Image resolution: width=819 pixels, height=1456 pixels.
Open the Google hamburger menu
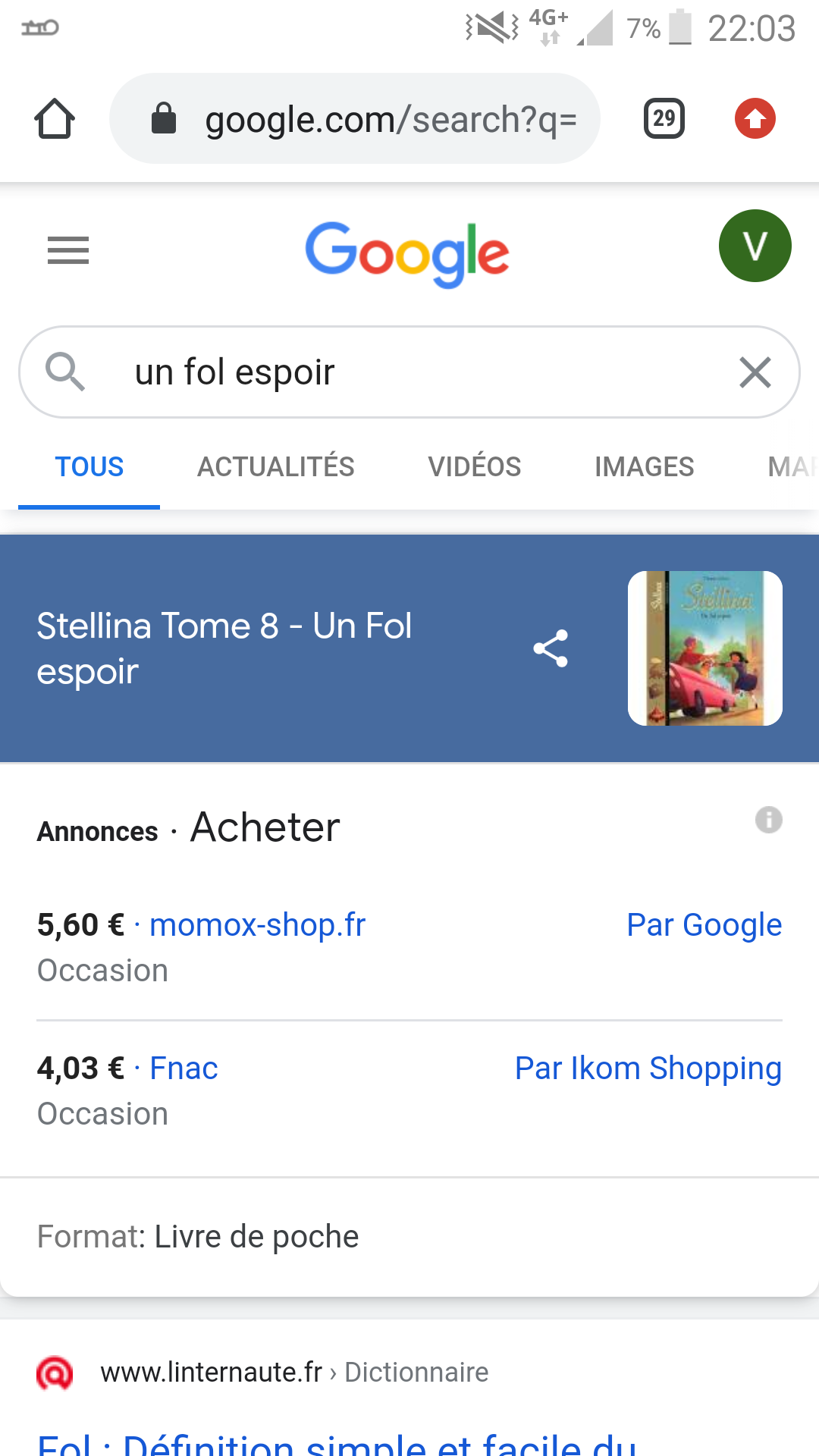point(68,250)
